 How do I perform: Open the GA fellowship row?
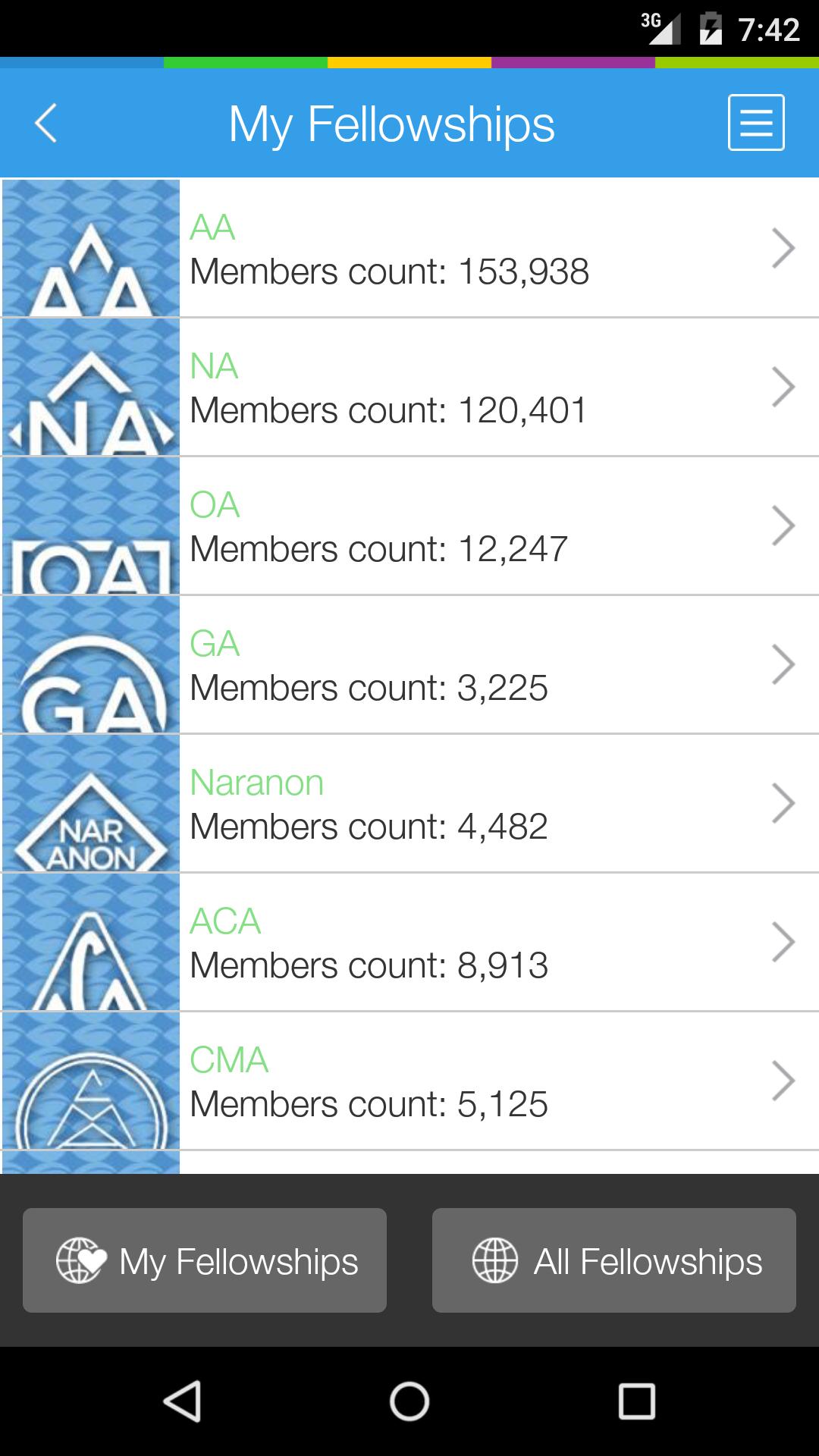[x=409, y=665]
